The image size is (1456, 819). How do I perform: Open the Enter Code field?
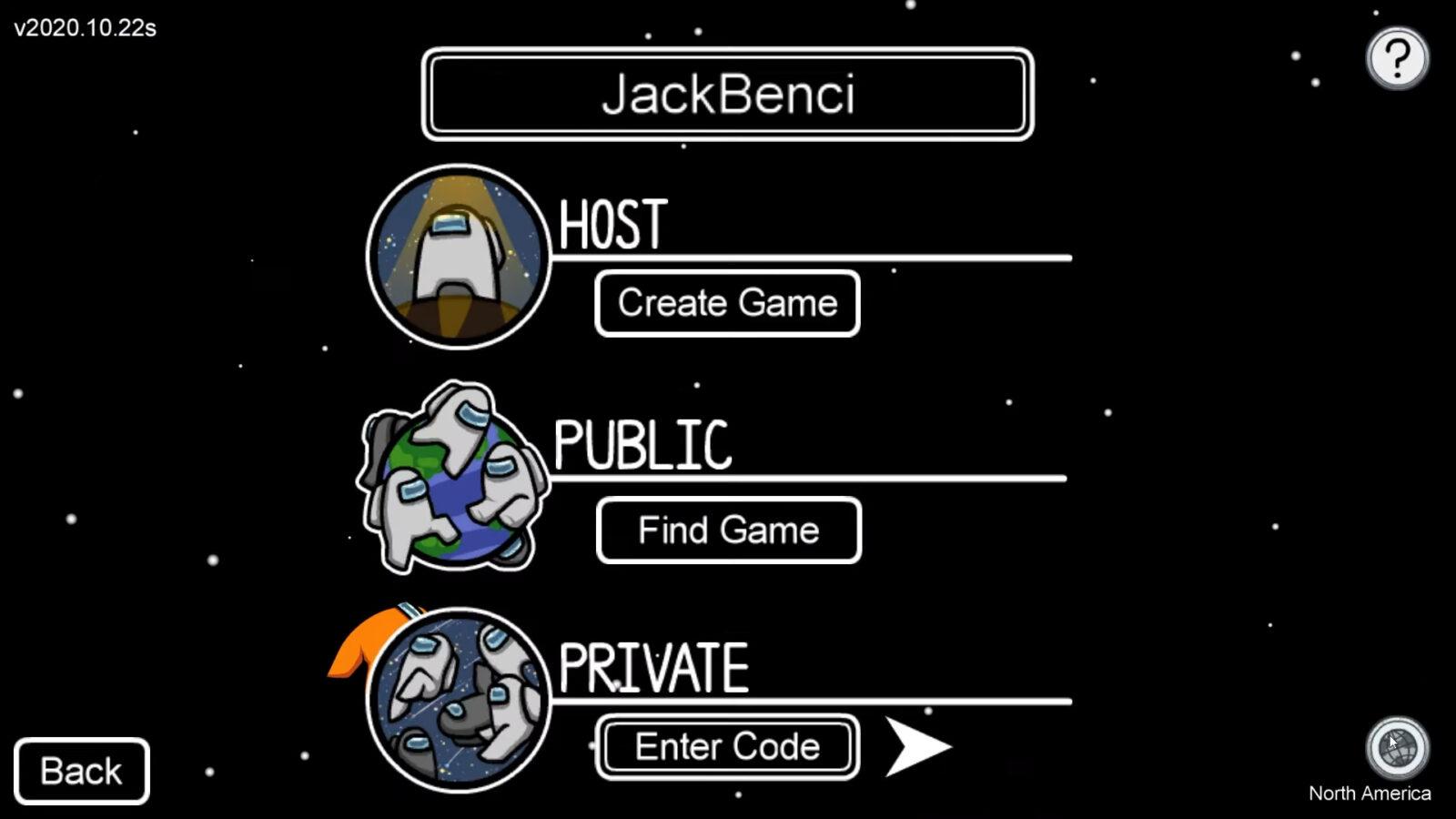[727, 747]
